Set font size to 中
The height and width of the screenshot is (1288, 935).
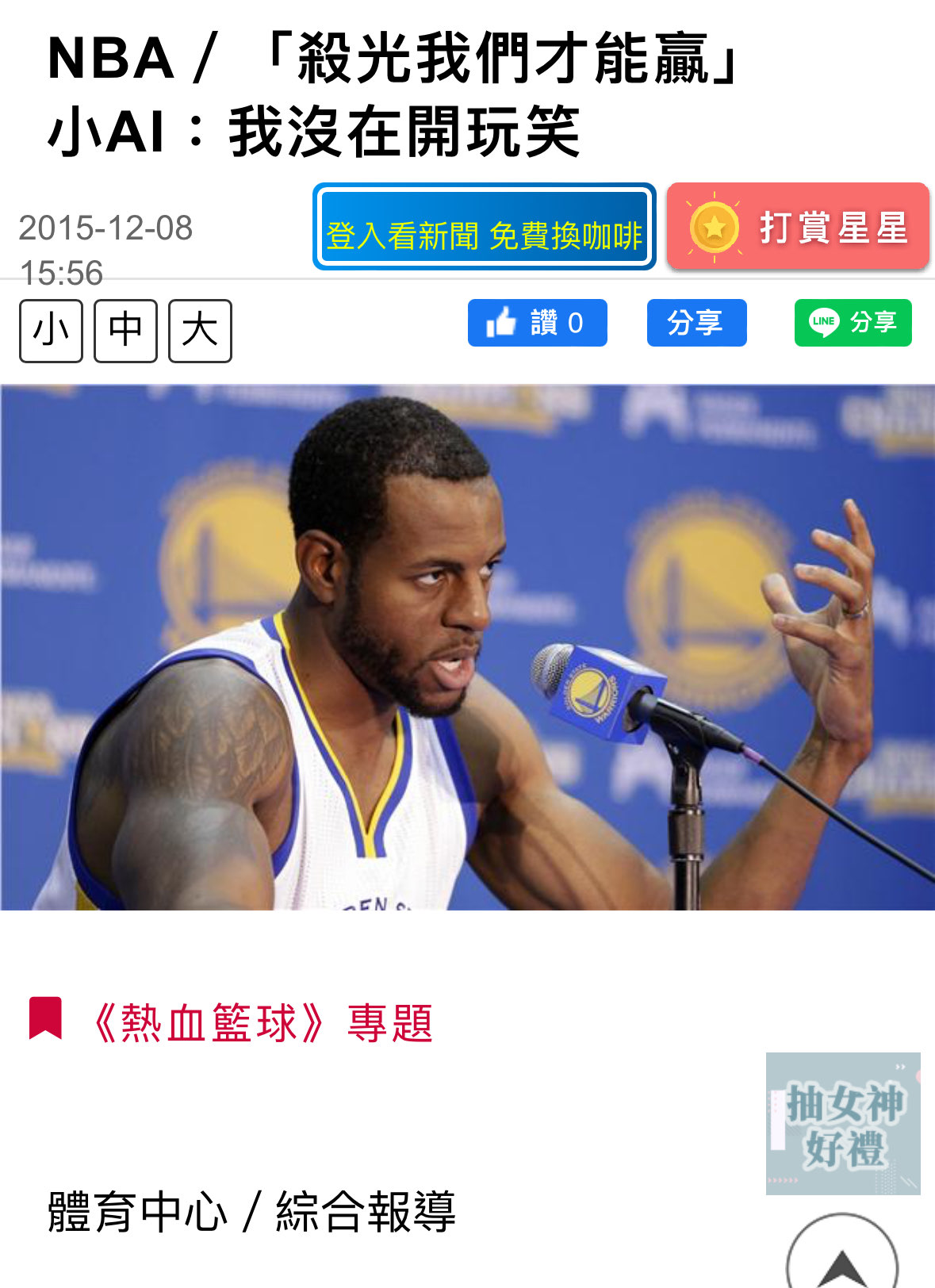pyautogui.click(x=125, y=331)
